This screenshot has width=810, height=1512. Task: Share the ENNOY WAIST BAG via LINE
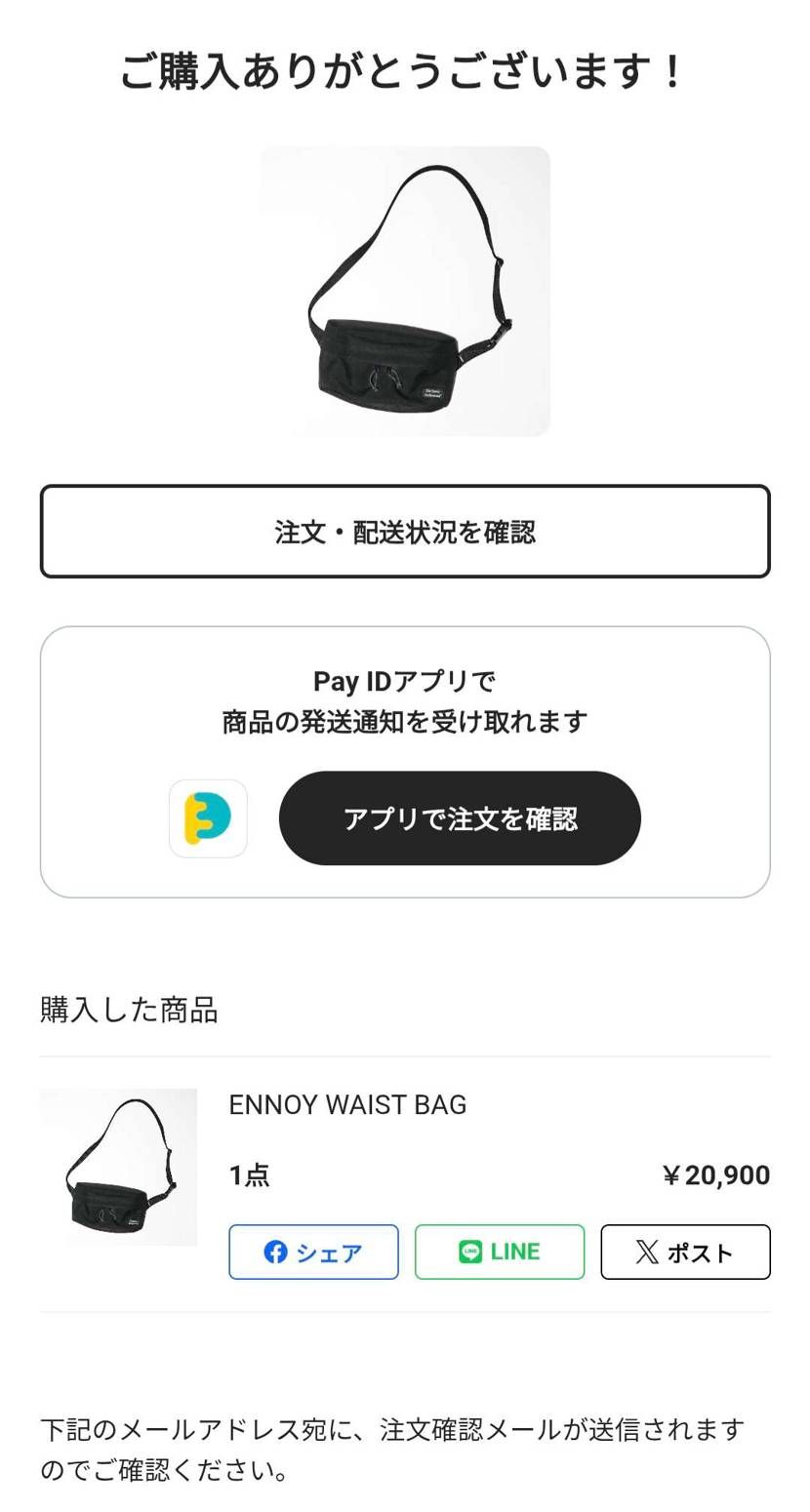click(x=499, y=1252)
